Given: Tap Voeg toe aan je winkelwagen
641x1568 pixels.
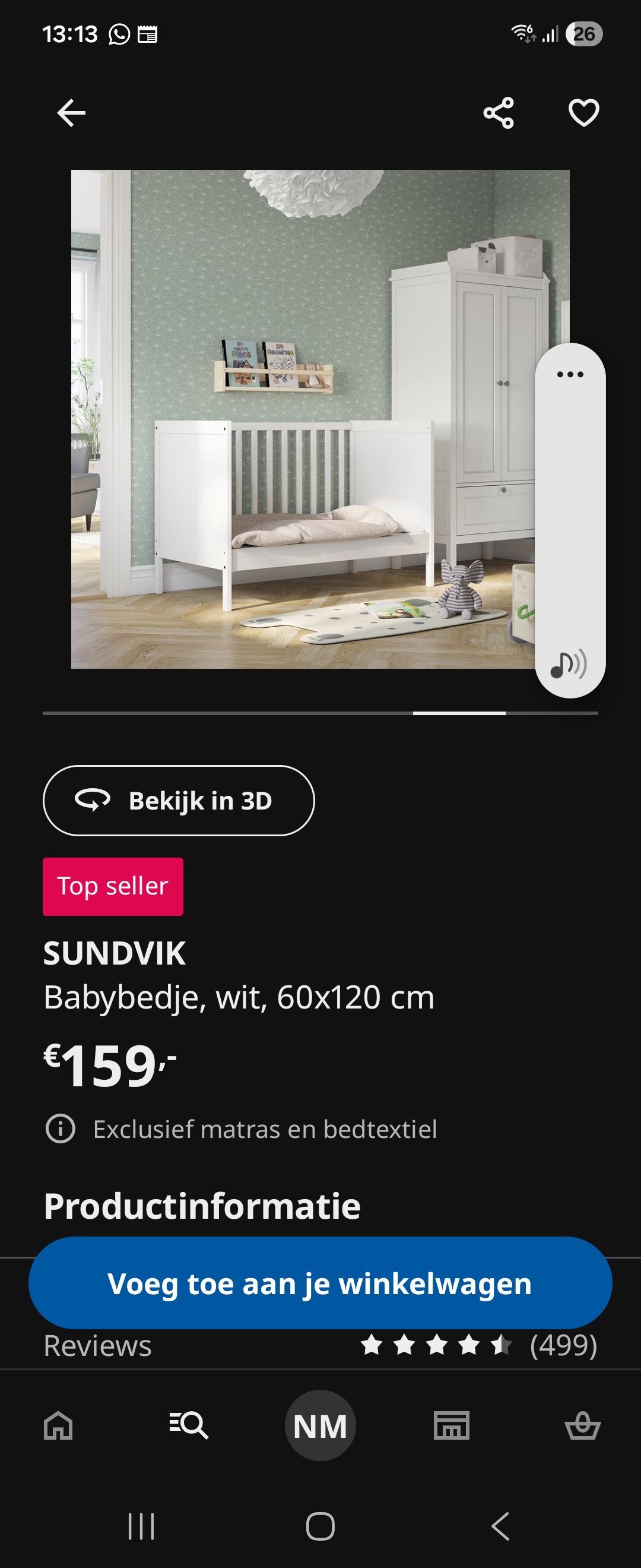Looking at the screenshot, I should (320, 1283).
